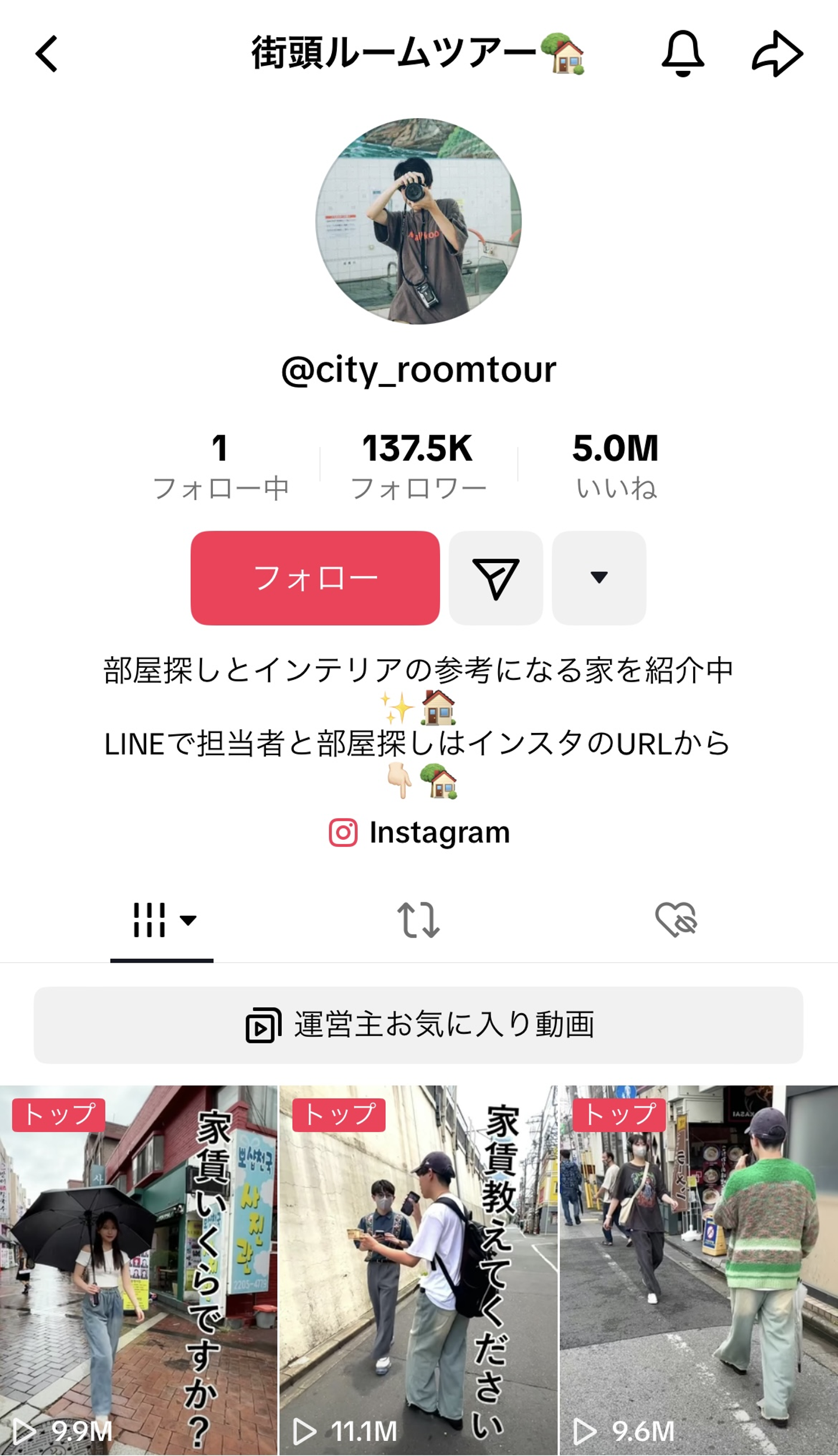Share this profile with the arrow icon
838x1456 pixels.
point(777,54)
